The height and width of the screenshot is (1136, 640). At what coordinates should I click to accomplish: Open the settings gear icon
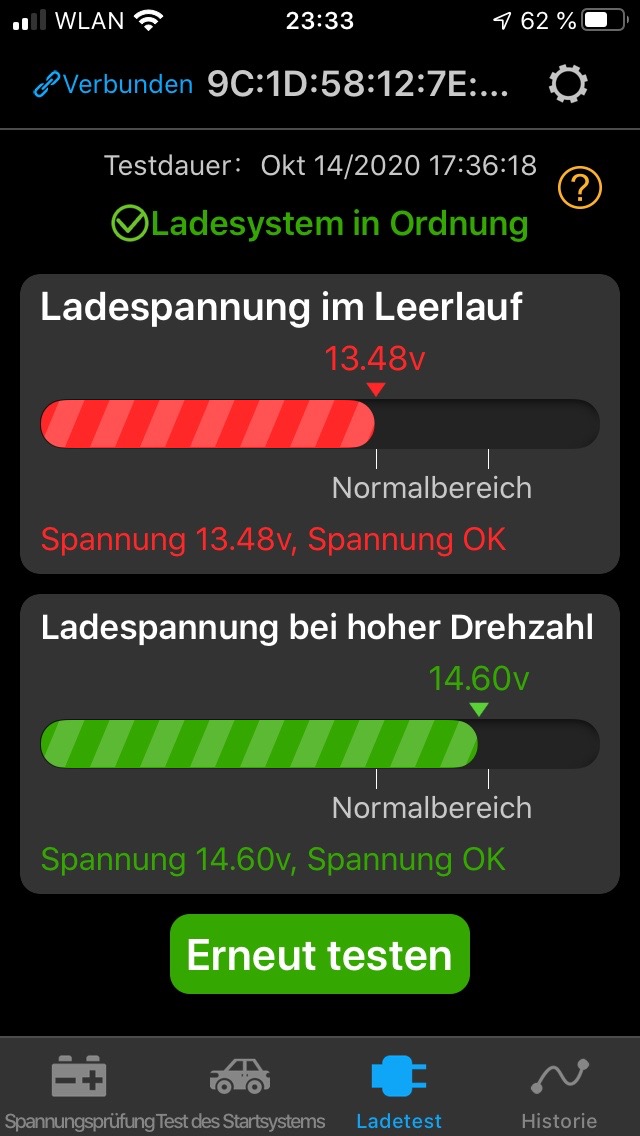click(568, 85)
